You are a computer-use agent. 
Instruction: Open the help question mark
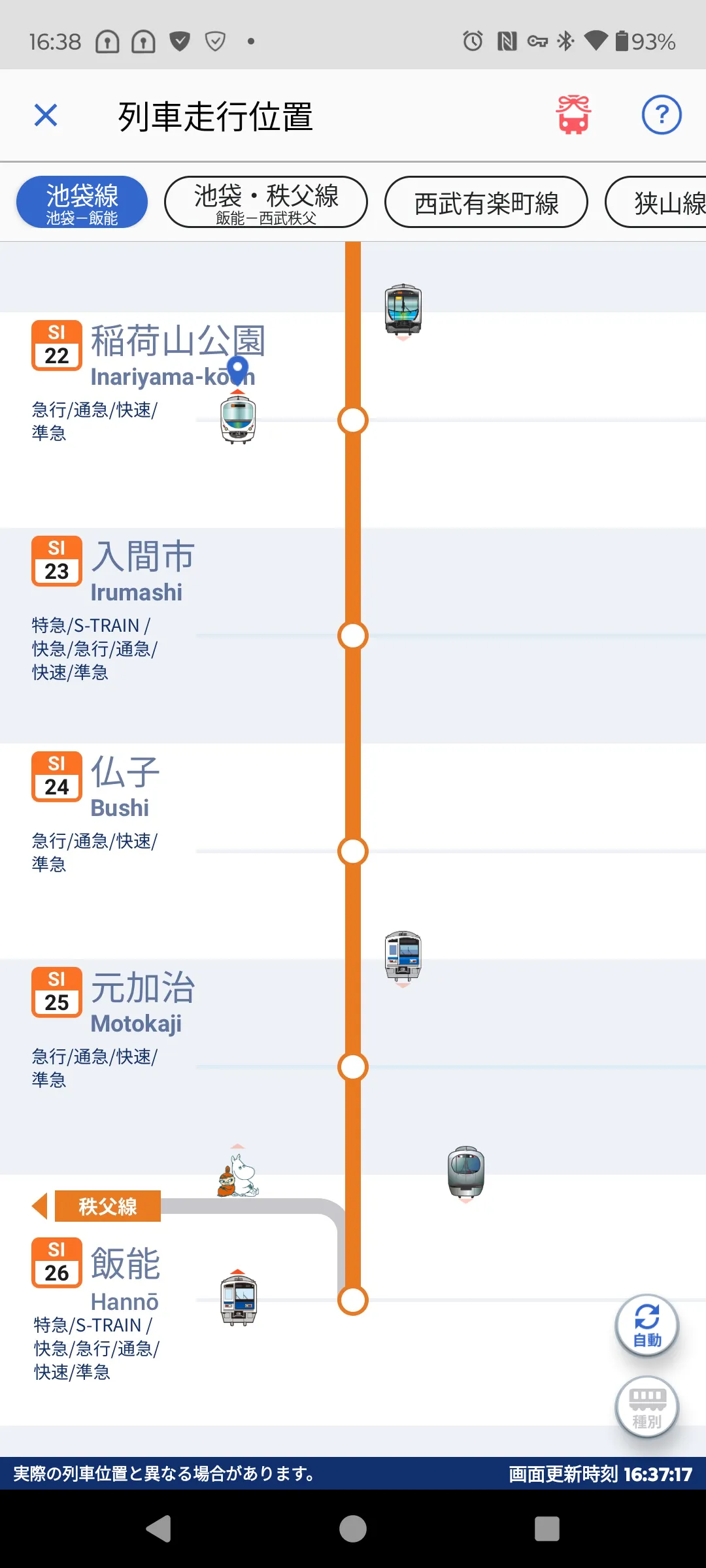click(662, 115)
